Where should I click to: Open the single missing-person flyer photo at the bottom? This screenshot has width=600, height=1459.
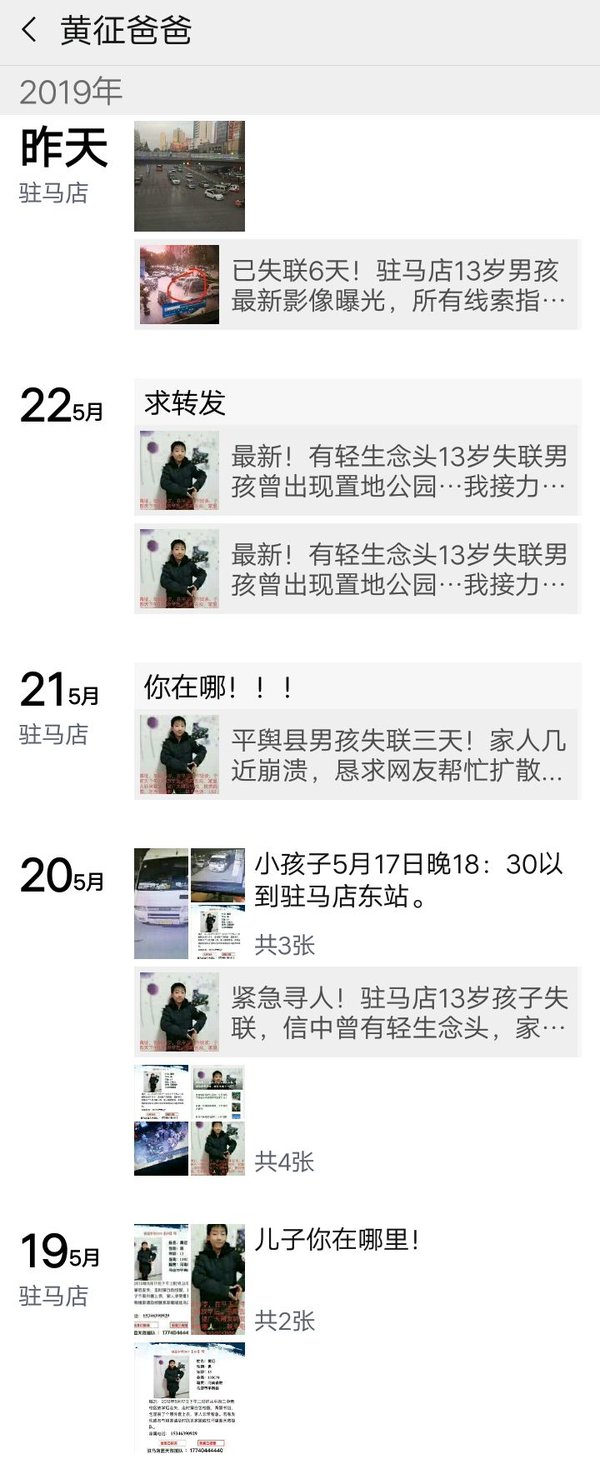pyautogui.click(x=189, y=1396)
